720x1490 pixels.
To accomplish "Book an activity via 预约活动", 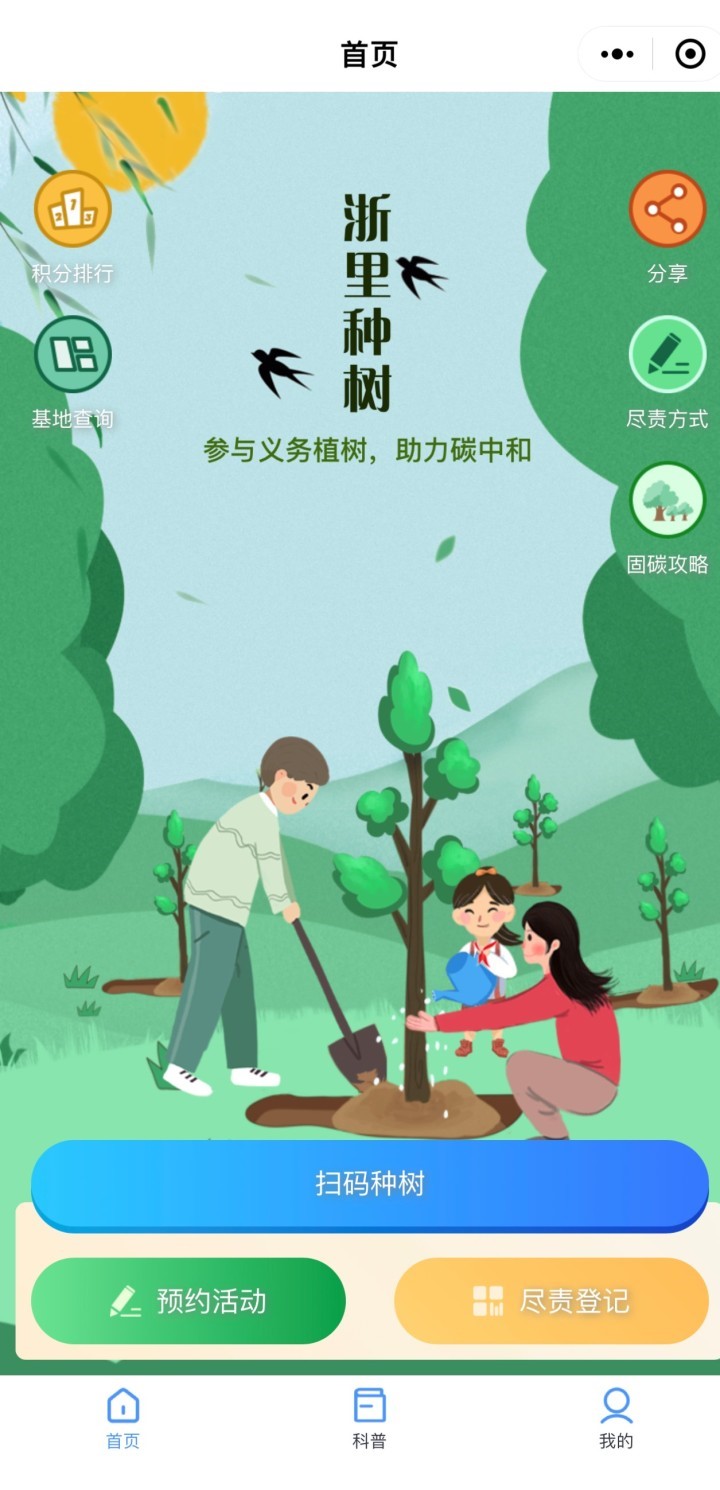I will [x=188, y=1300].
